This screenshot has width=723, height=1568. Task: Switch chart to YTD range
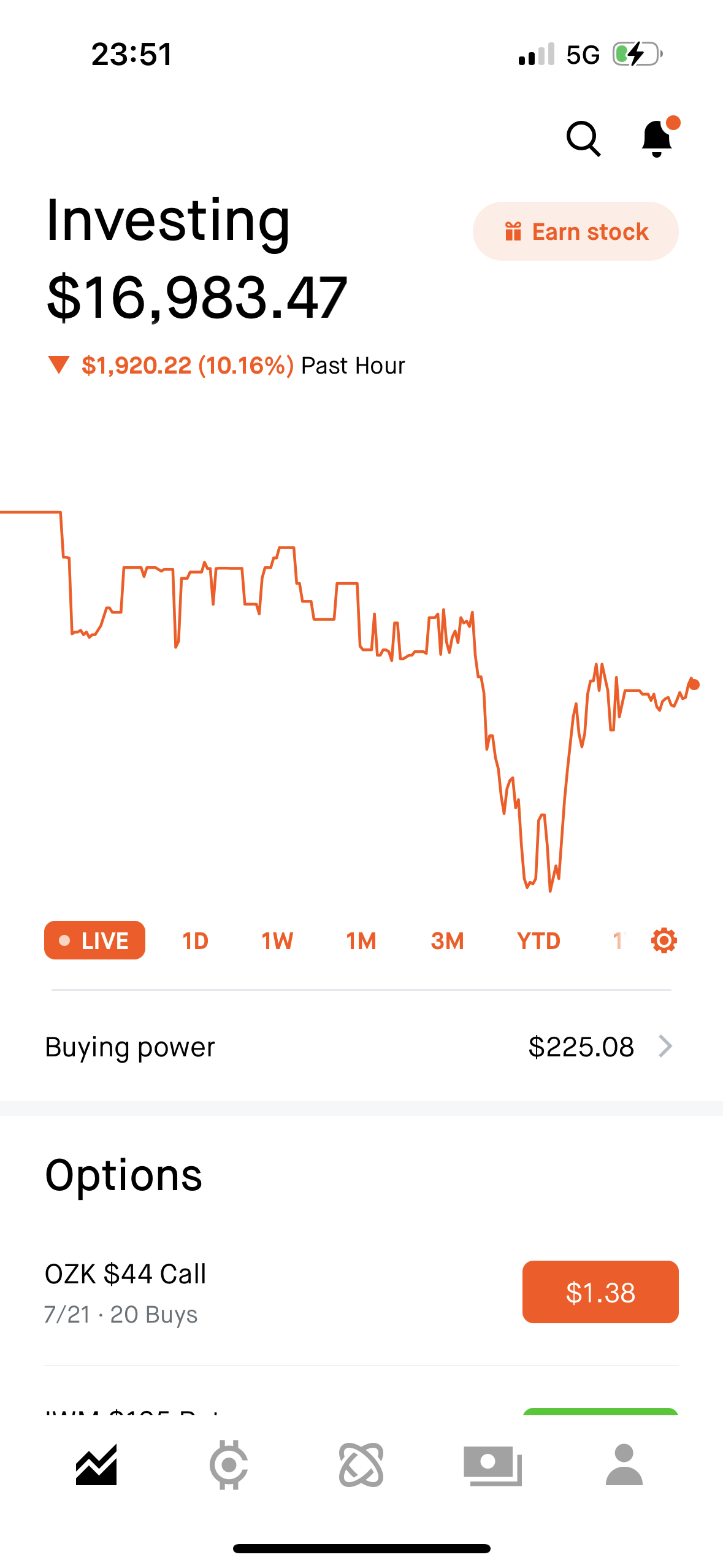point(538,940)
